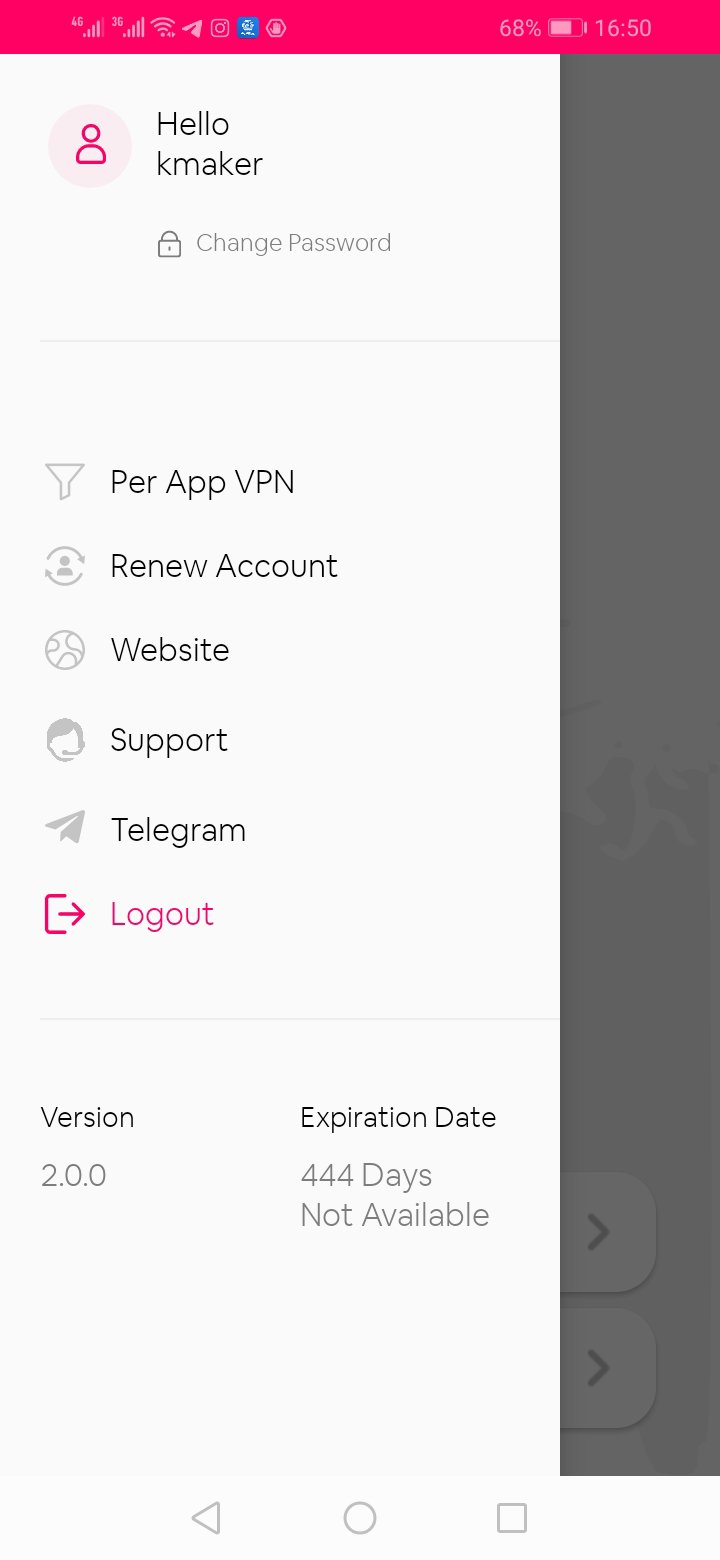Viewport: 720px width, 1560px height.
Task: Tap the Renew Account circular arrows icon
Action: [64, 566]
